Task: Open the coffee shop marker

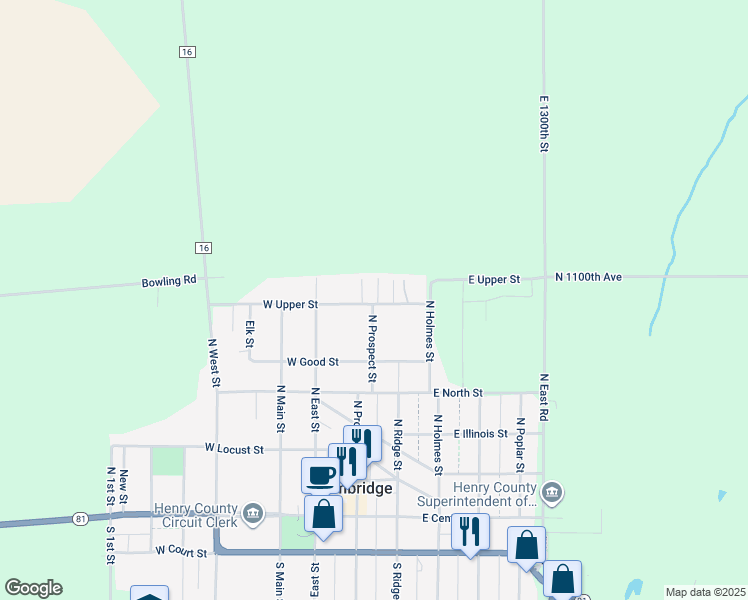Action: [320, 476]
